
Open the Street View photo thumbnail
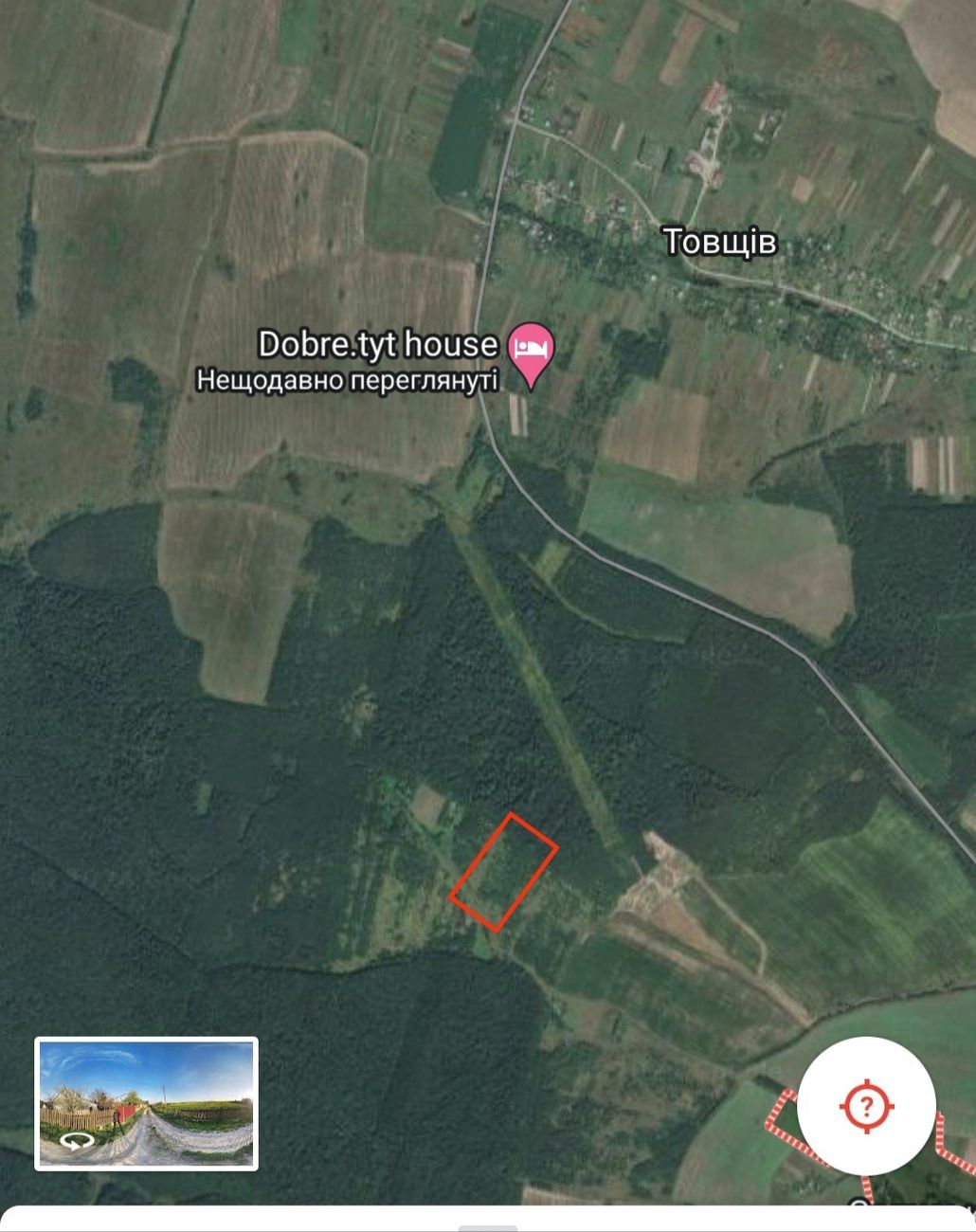click(147, 1103)
